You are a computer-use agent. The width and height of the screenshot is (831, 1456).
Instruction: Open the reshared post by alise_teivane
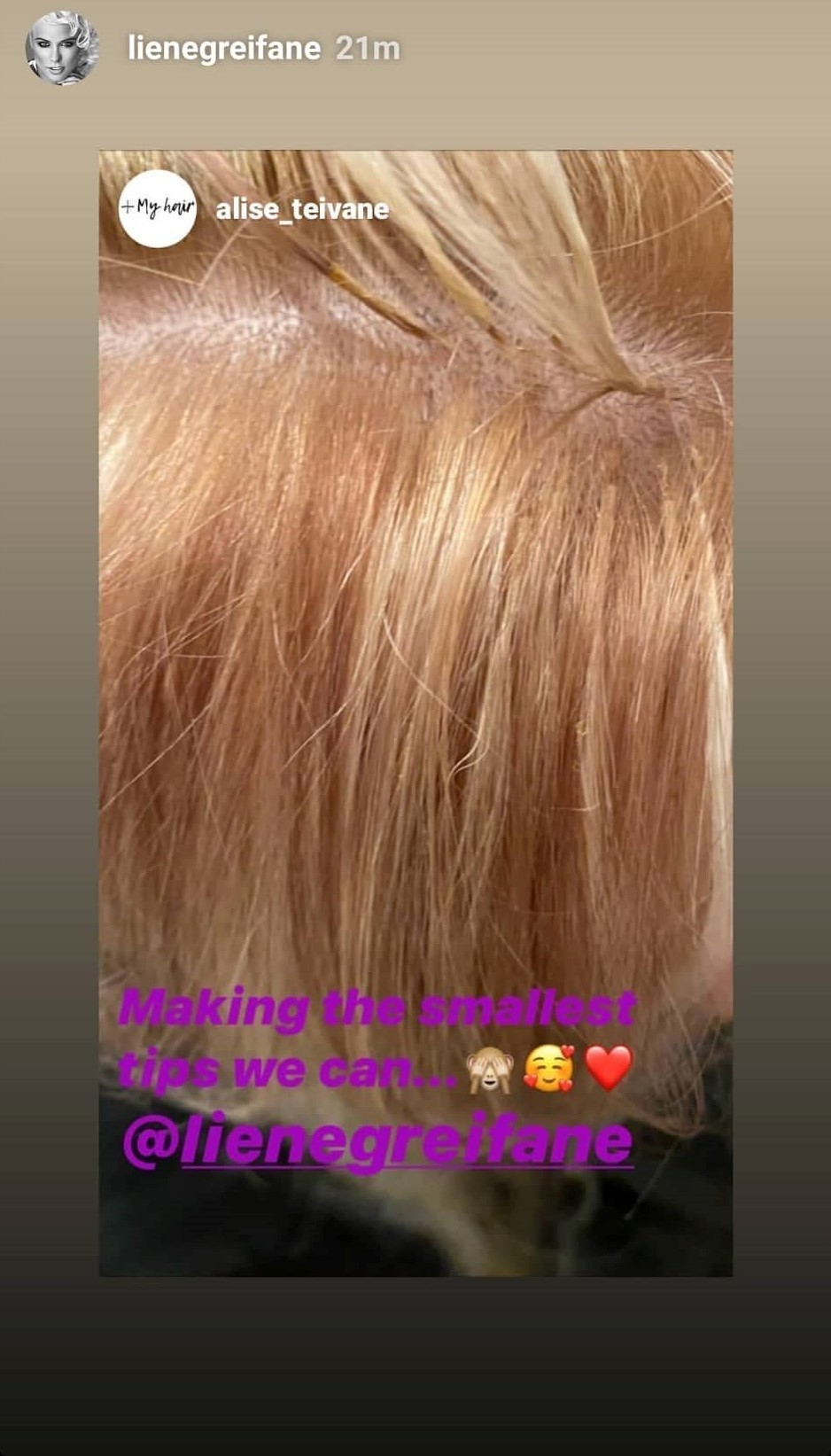(x=415, y=713)
